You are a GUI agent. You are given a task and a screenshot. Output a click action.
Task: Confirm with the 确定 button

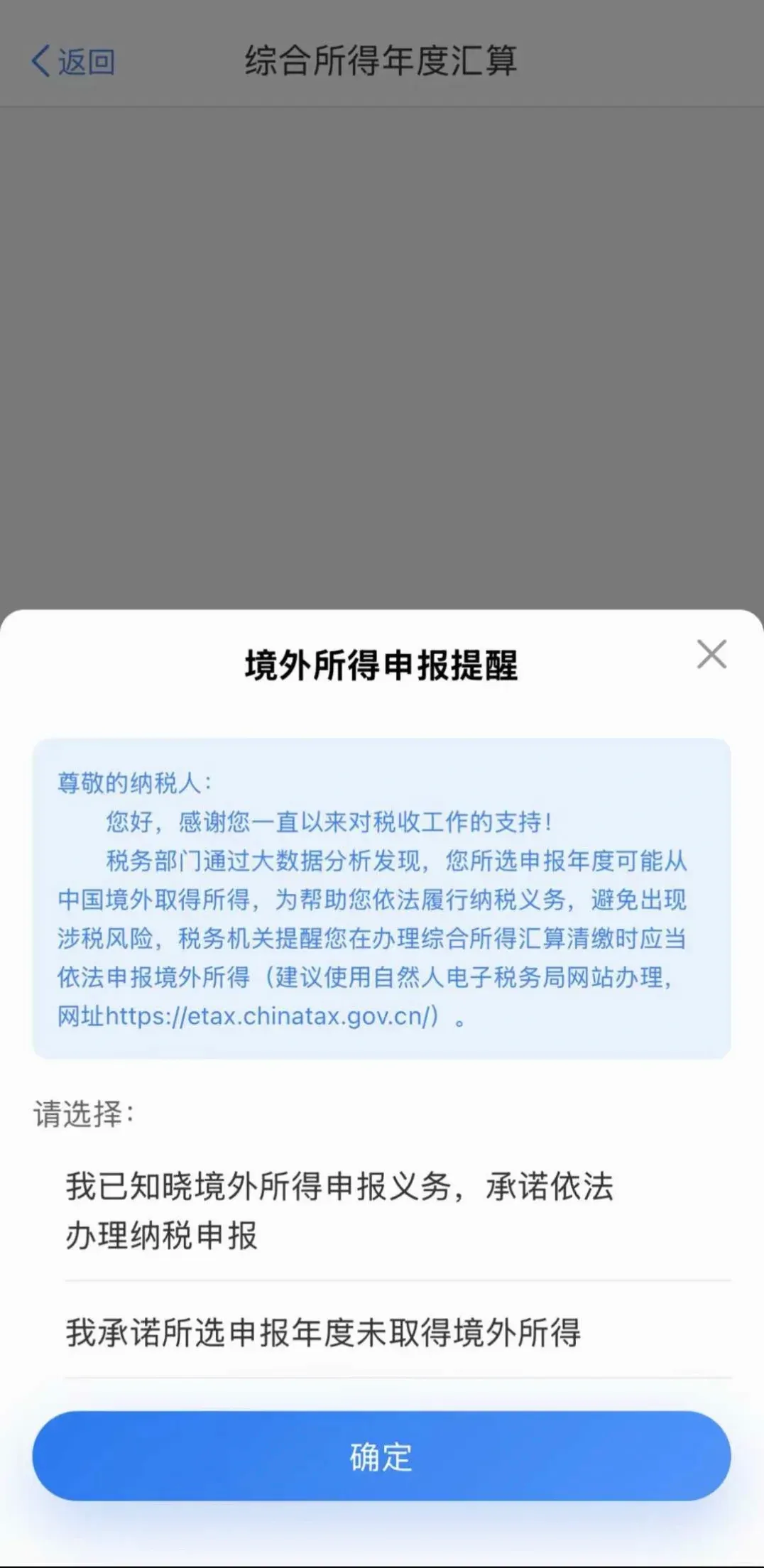click(x=381, y=1456)
